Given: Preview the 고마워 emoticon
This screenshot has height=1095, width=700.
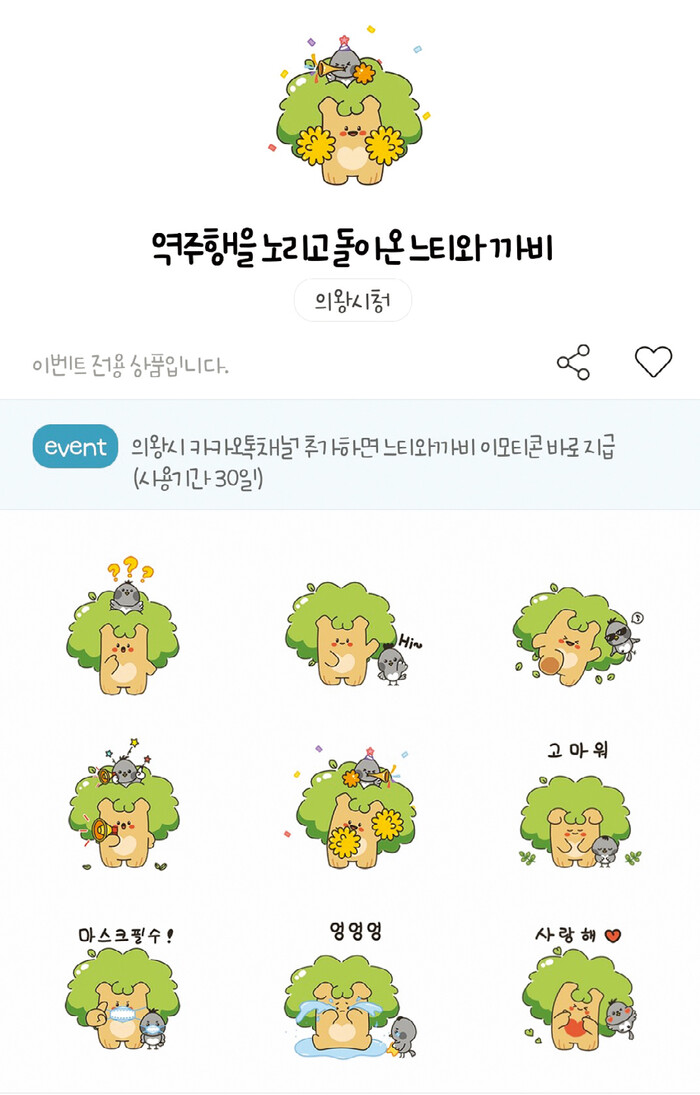Looking at the screenshot, I should click(578, 812).
